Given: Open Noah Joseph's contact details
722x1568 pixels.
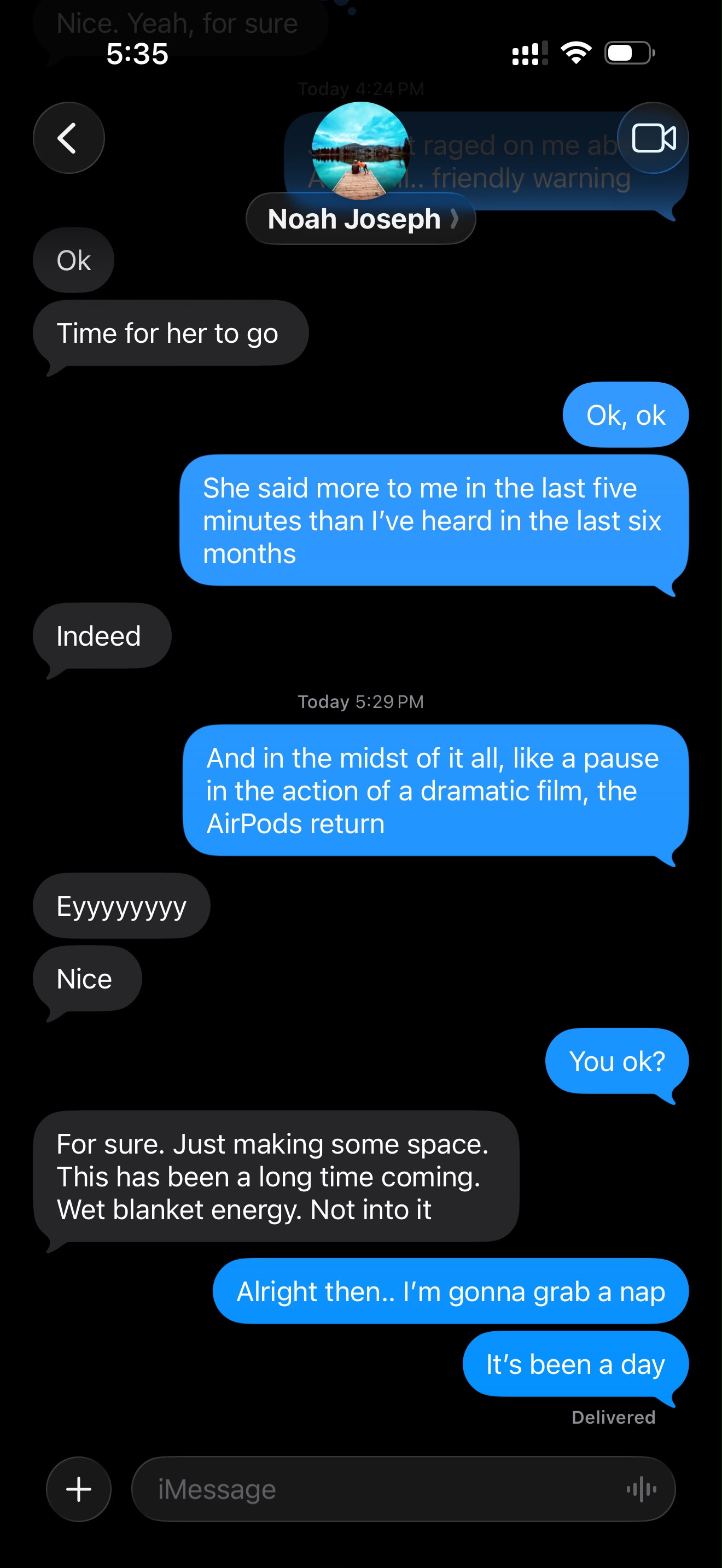Looking at the screenshot, I should click(360, 219).
